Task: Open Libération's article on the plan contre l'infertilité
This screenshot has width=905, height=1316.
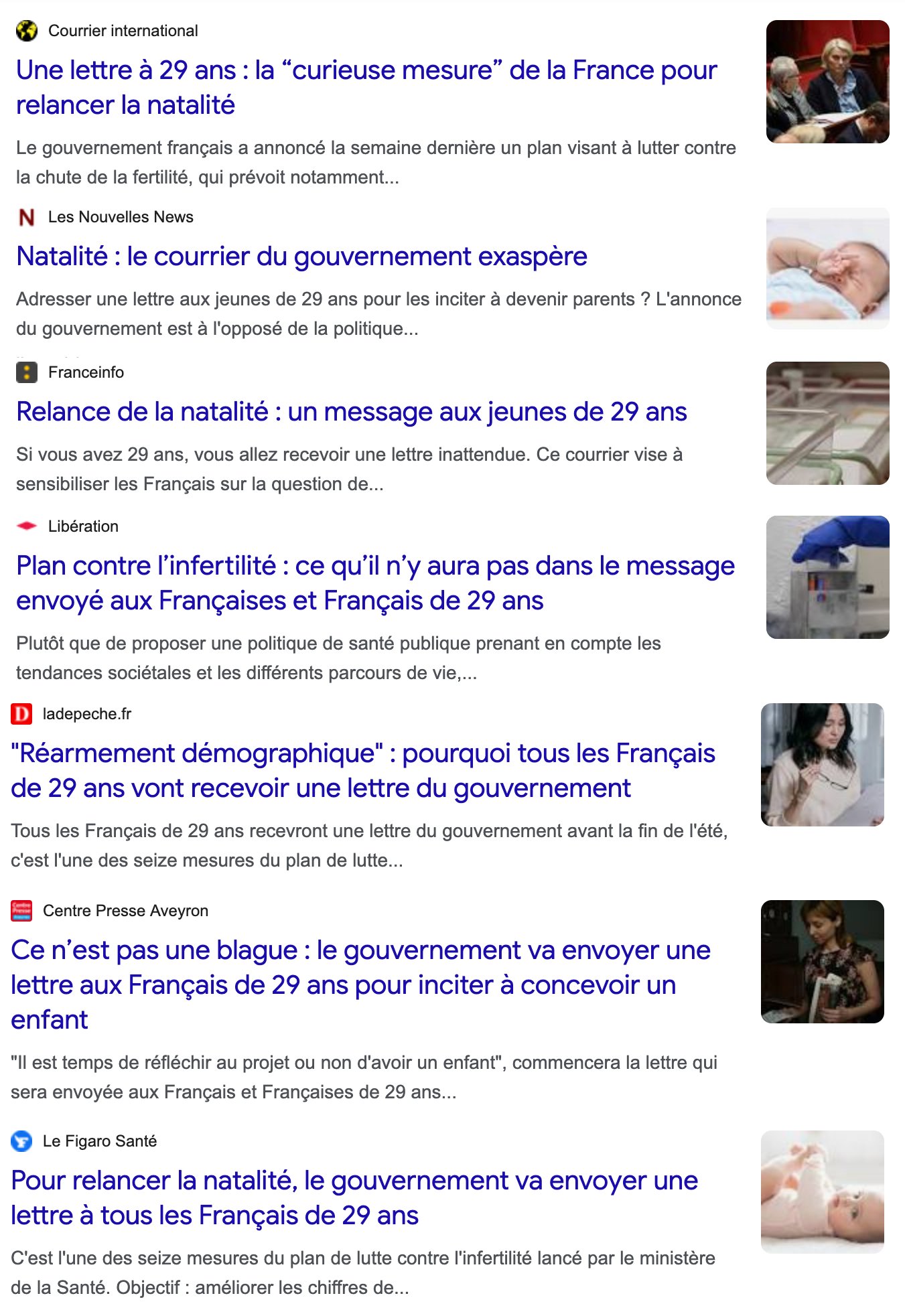Action: 375,583
